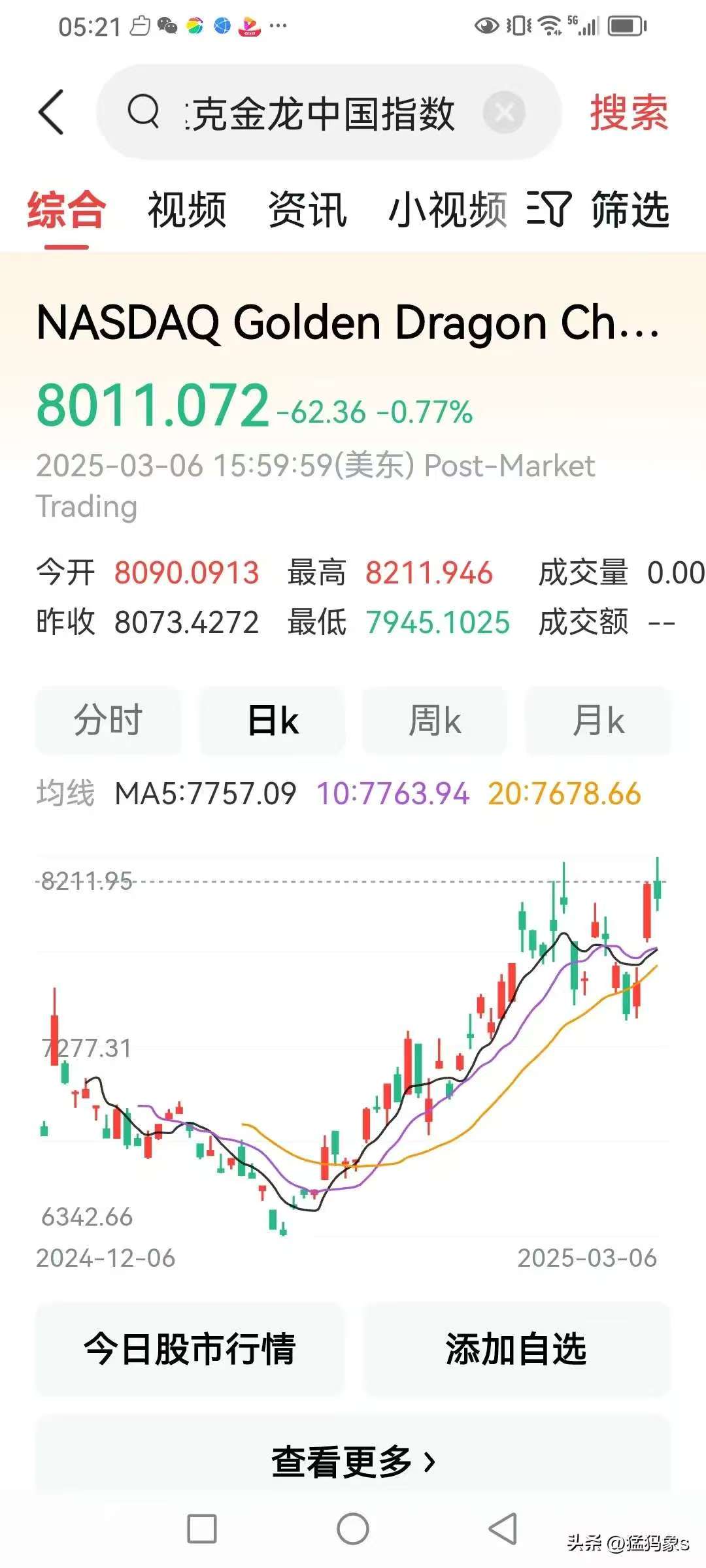This screenshot has height=1568, width=706.
Task: Open the filter icon next to 筛选
Action: (549, 210)
